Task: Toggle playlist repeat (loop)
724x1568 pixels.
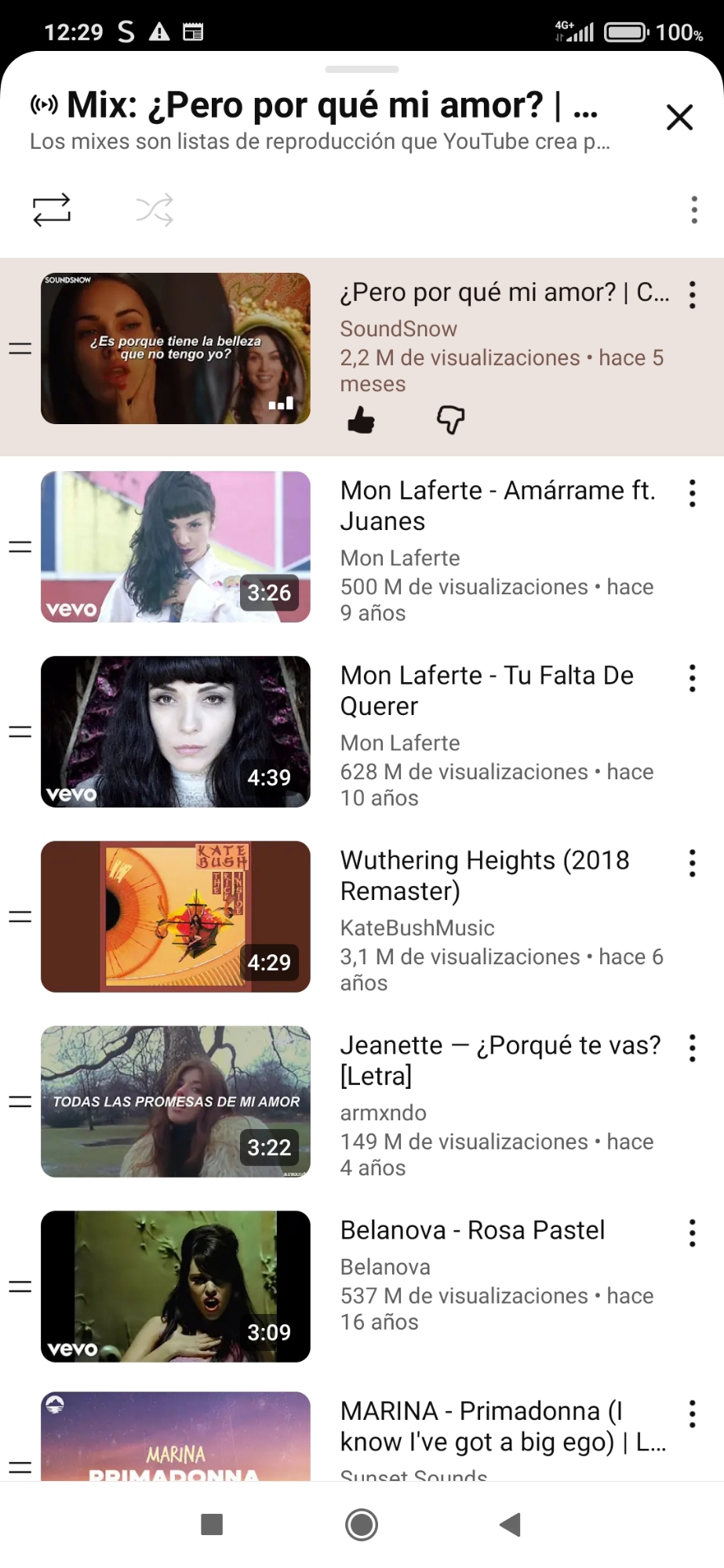Action: pos(52,210)
